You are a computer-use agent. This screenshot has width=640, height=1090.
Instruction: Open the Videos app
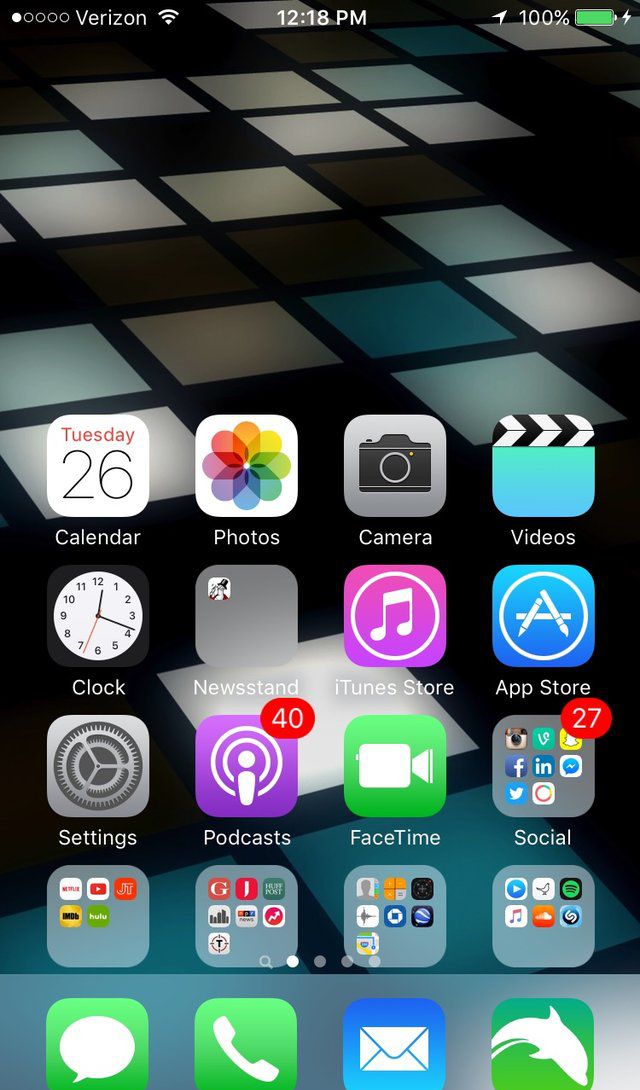pos(543,466)
